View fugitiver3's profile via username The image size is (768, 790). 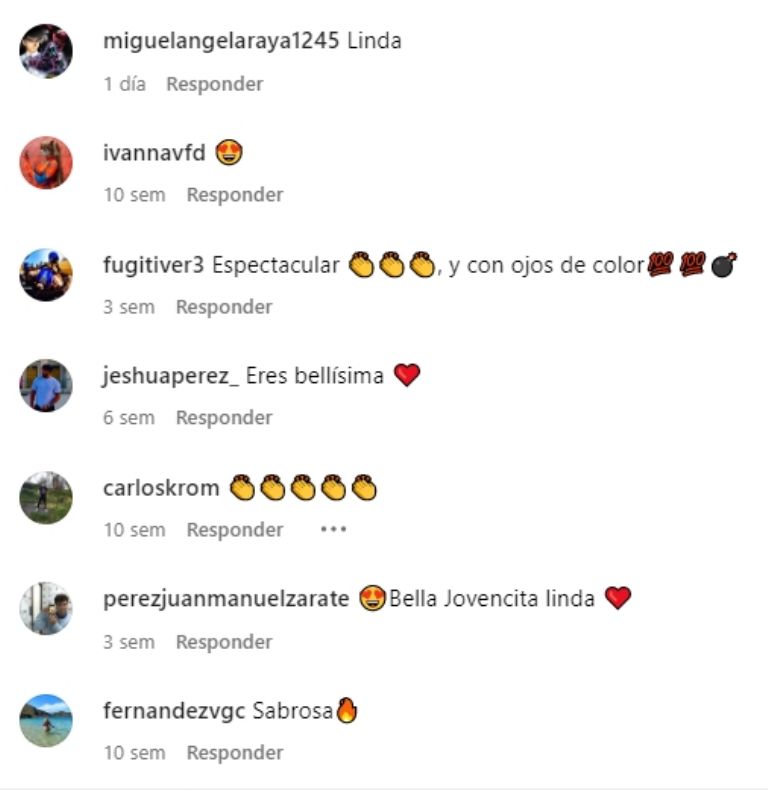153,265
